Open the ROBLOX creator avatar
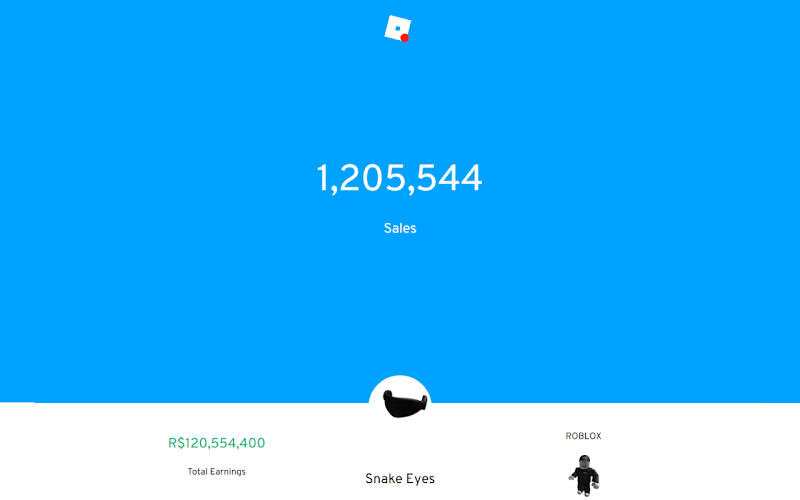Image resolution: width=800 pixels, height=500 pixels. [x=583, y=474]
